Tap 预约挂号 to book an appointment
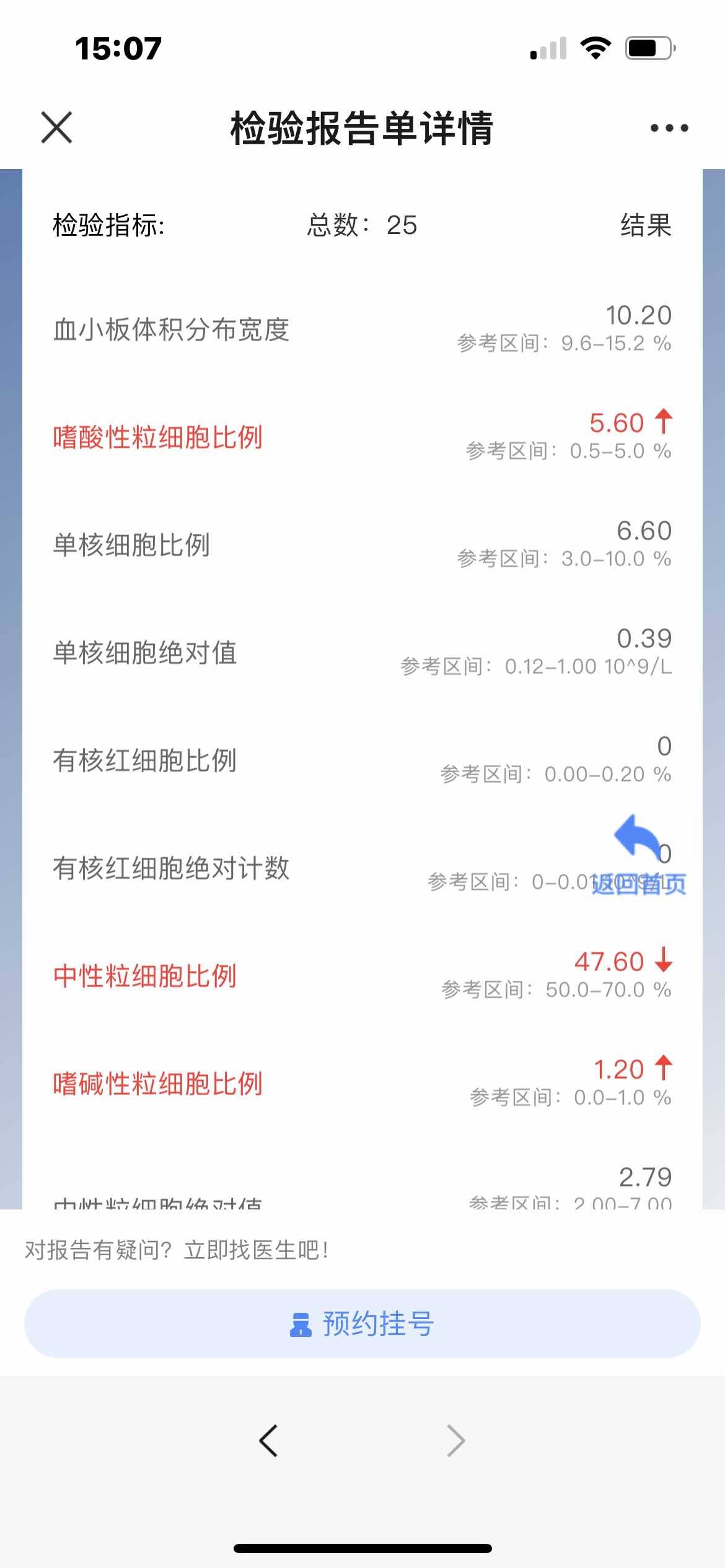725x1568 pixels. tap(362, 1323)
